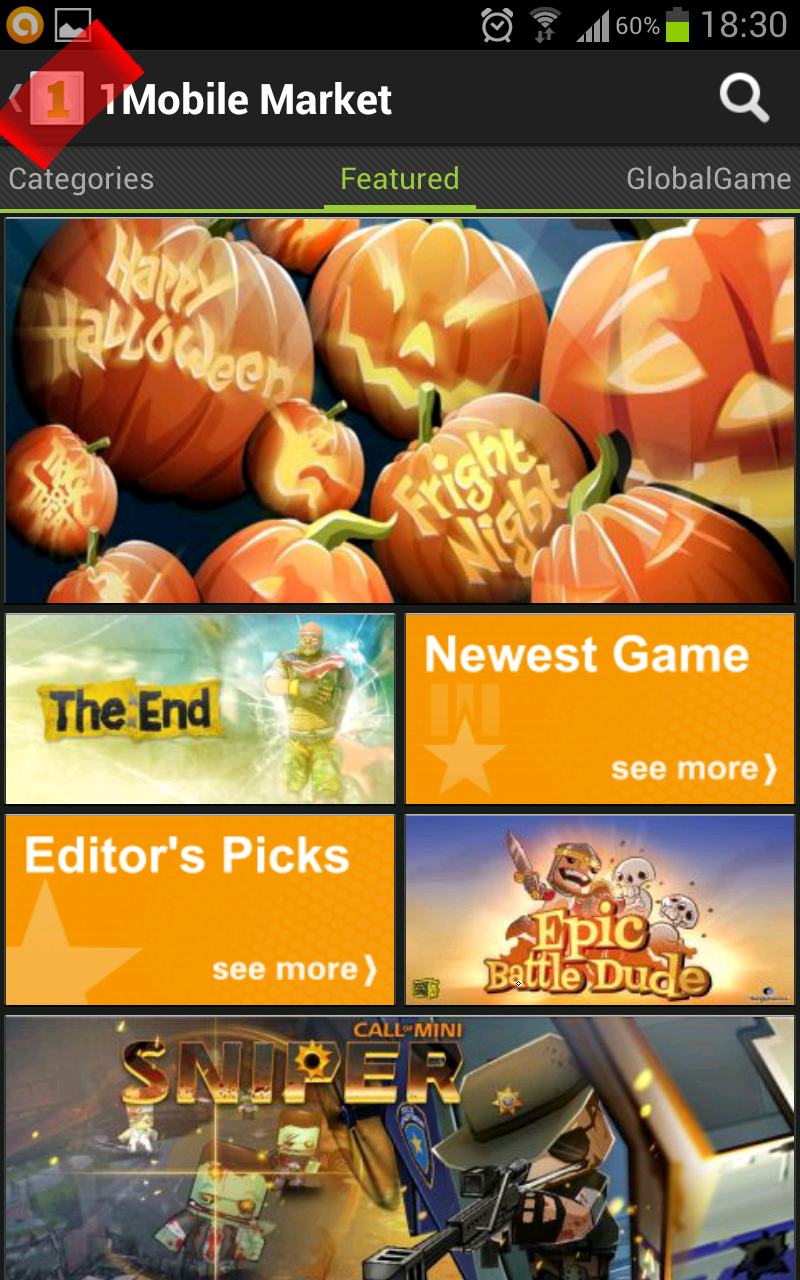
Task: See more Editor's Picks
Action: [x=200, y=909]
